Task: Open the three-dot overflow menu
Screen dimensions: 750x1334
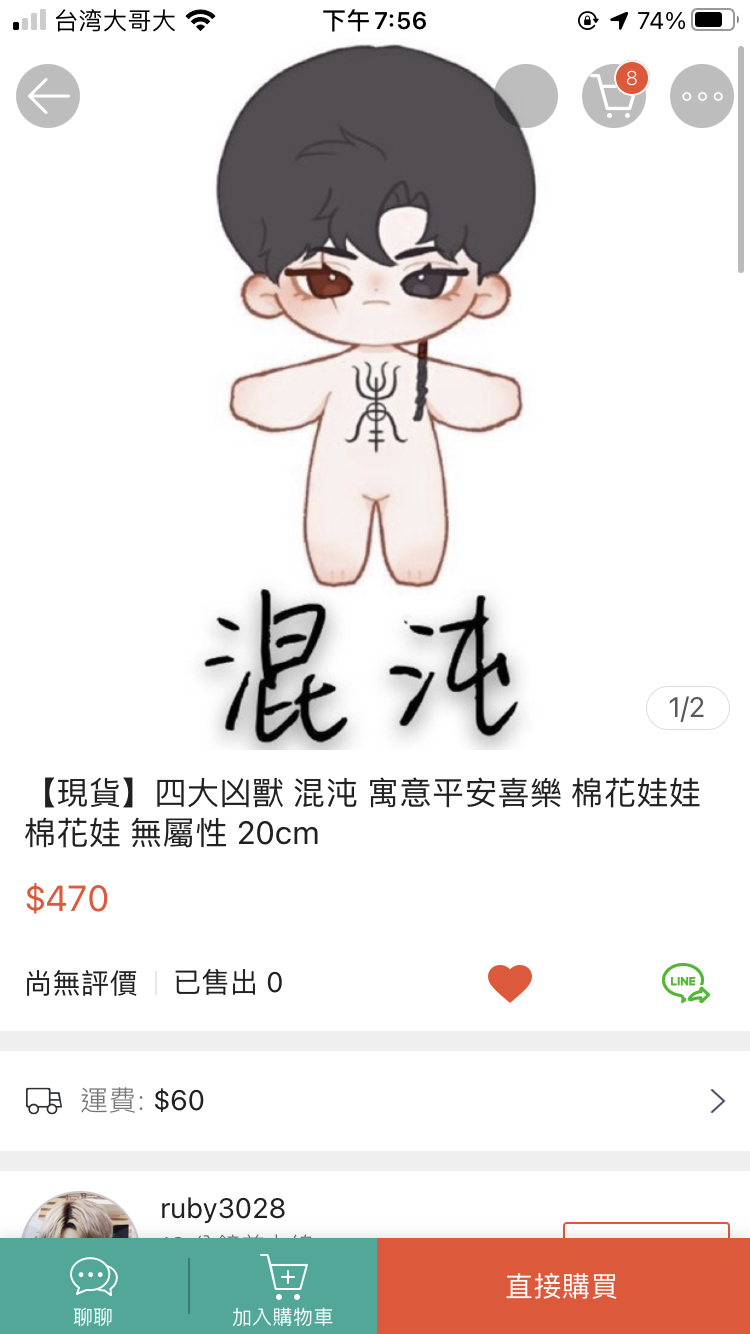Action: point(702,96)
